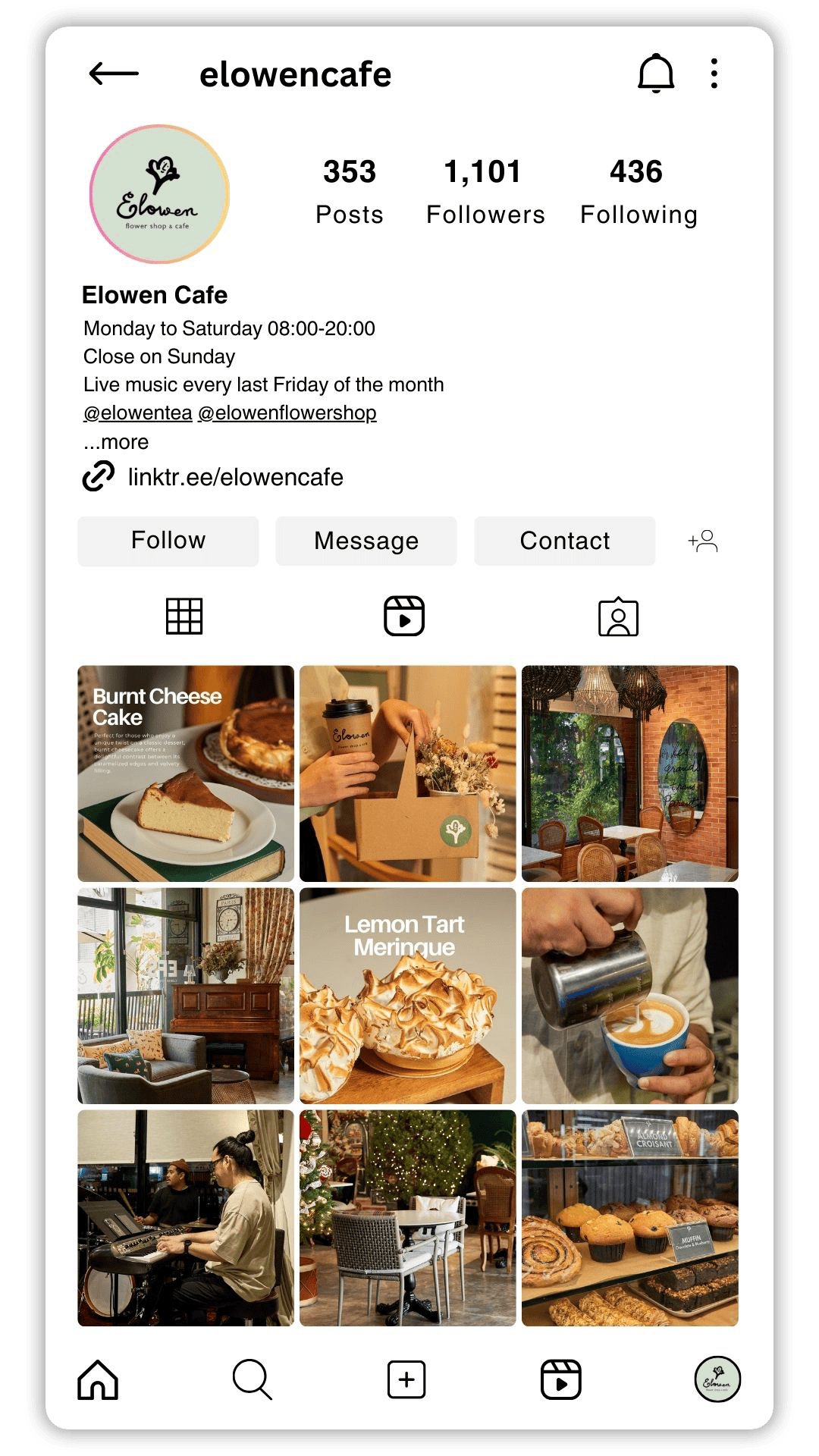View the followers list
Image resolution: width=819 pixels, height=1456 pixels.
click(485, 191)
